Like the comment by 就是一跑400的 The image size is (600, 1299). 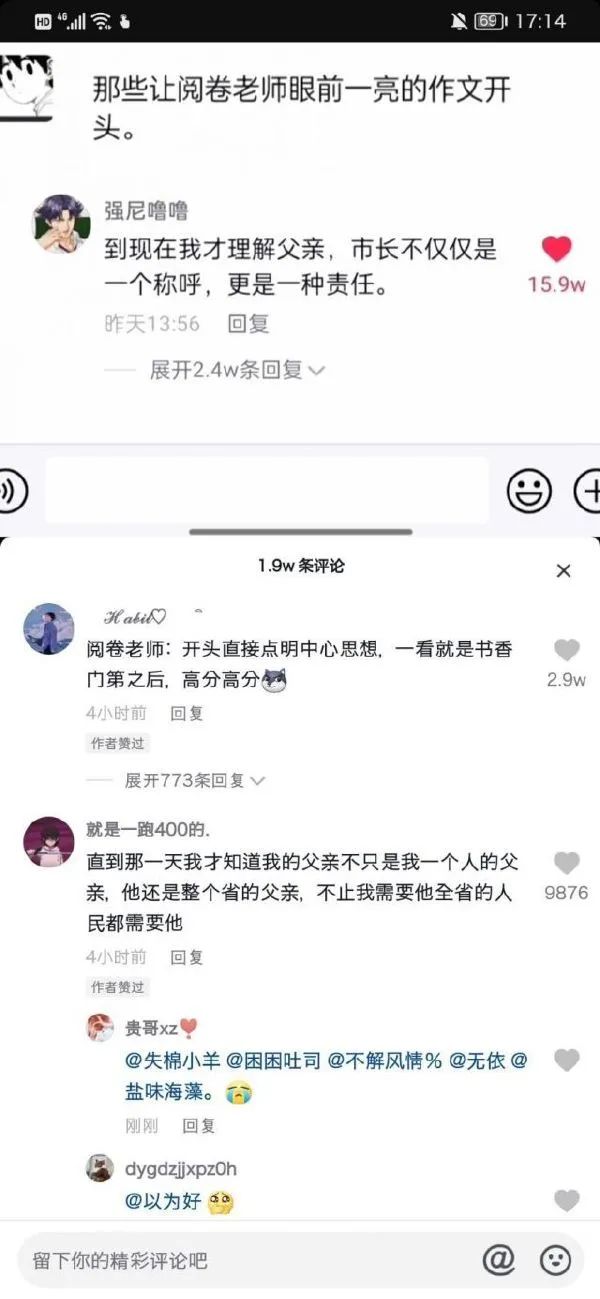point(566,864)
